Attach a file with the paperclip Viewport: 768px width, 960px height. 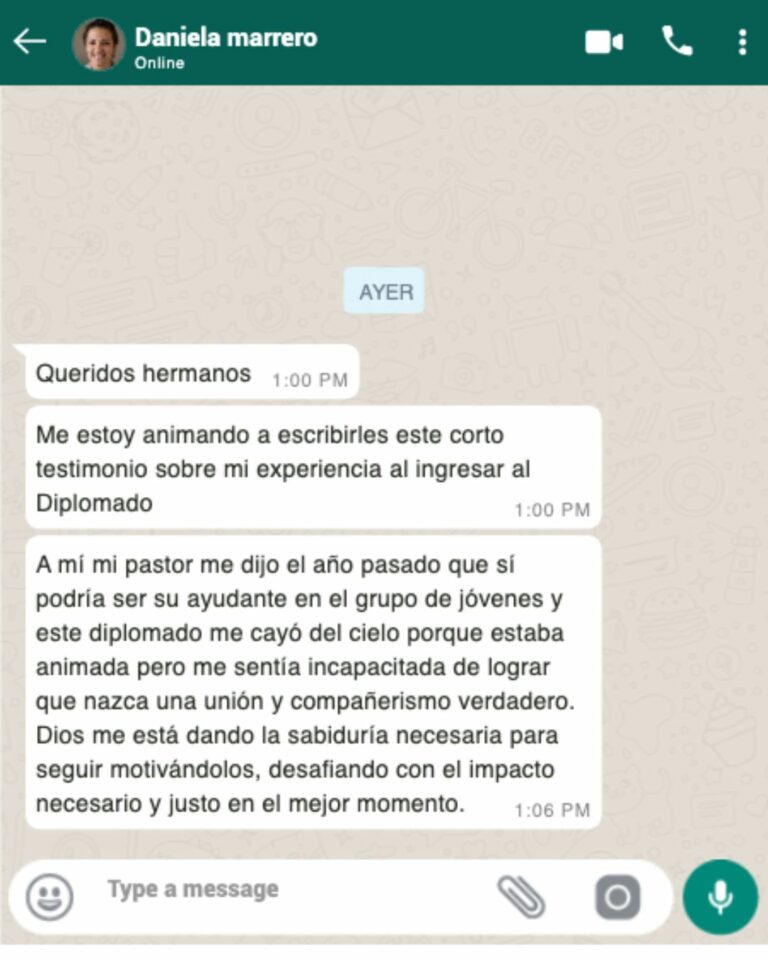(521, 896)
